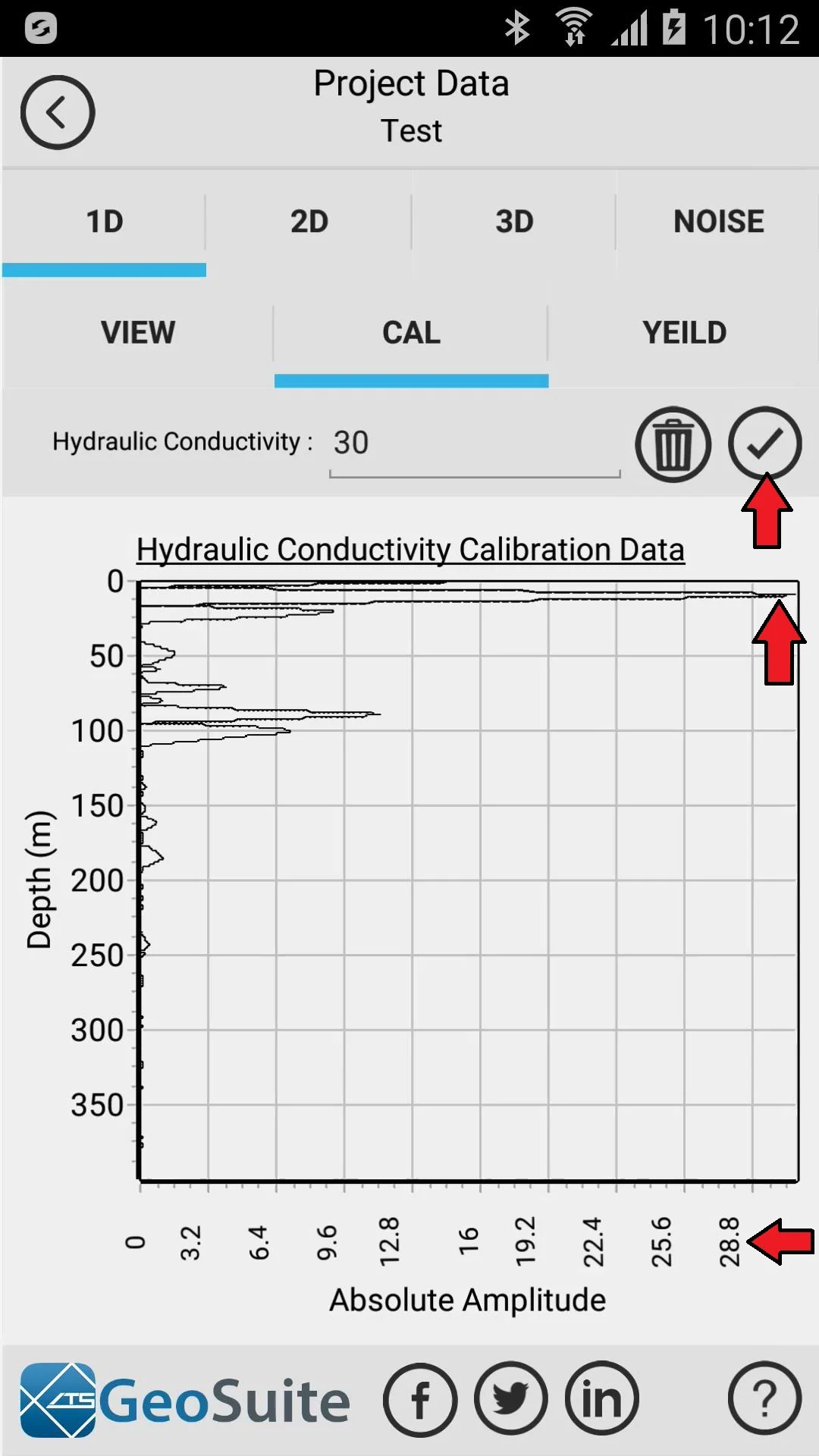Confirm calibration with the checkmark icon
This screenshot has width=819, height=1456.
pos(764,444)
